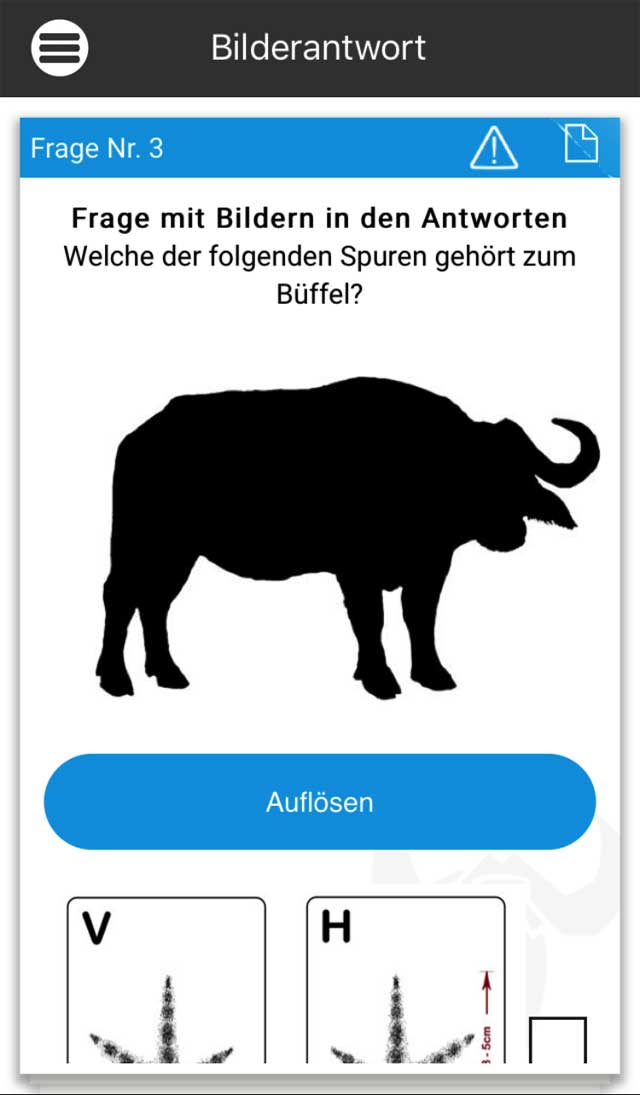This screenshot has height=1095, width=640.
Task: Select the track card labeled H
Action: 405,980
